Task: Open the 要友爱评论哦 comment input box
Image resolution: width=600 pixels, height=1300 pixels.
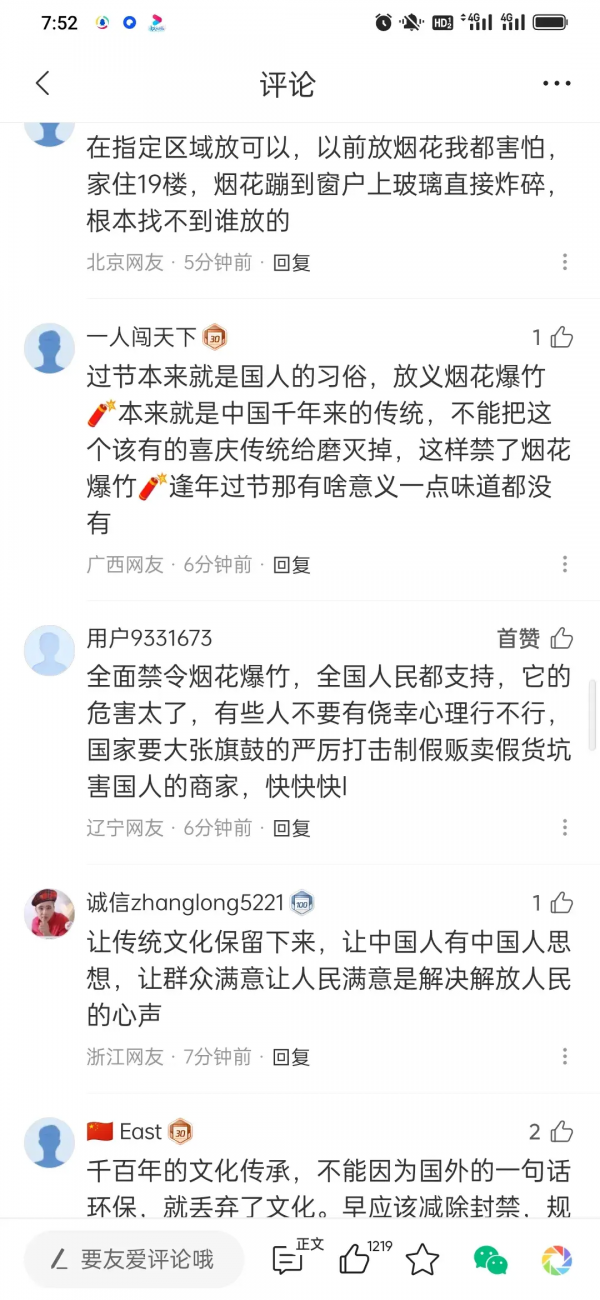Action: click(x=134, y=1259)
